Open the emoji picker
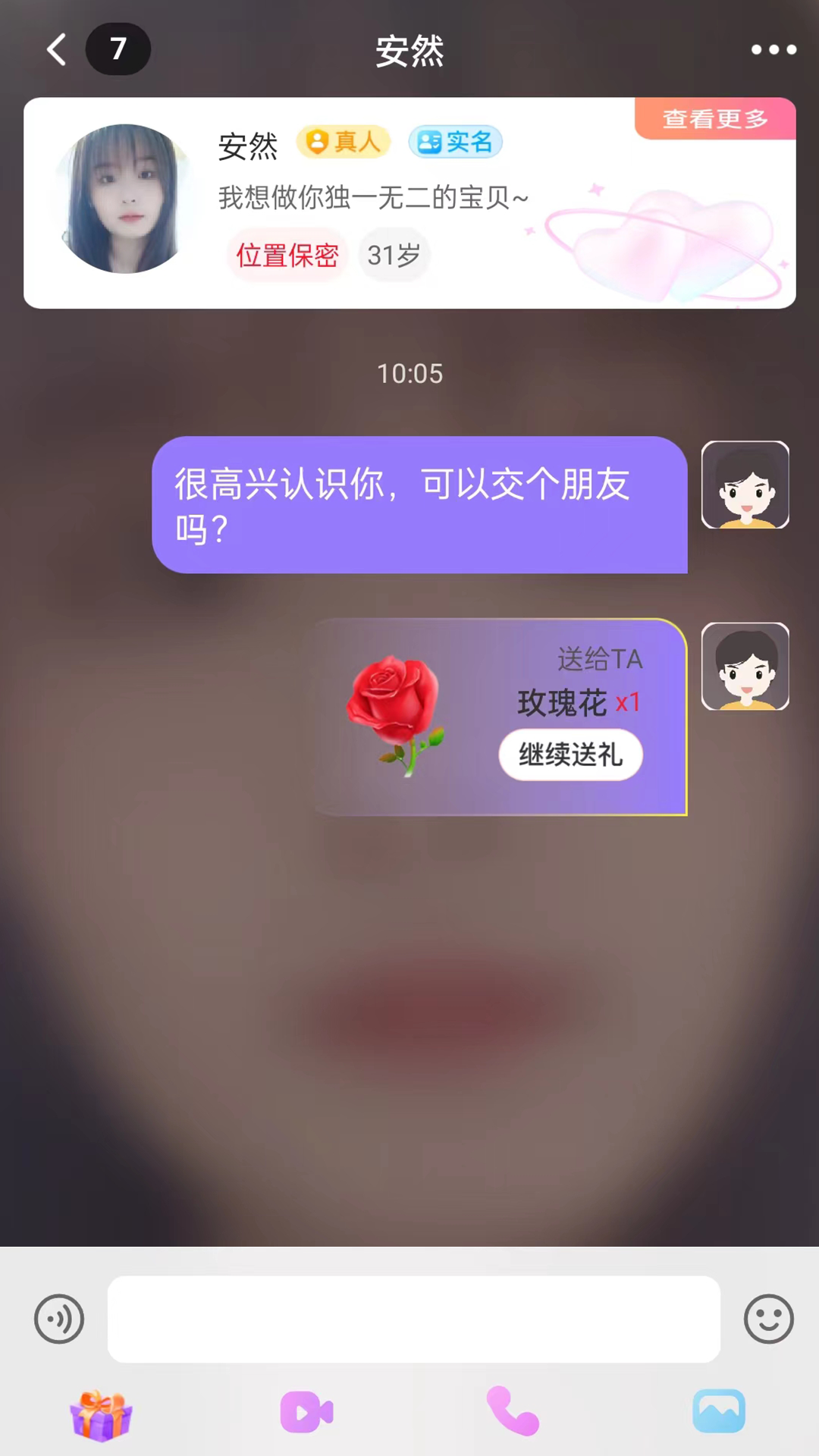 tap(768, 1319)
